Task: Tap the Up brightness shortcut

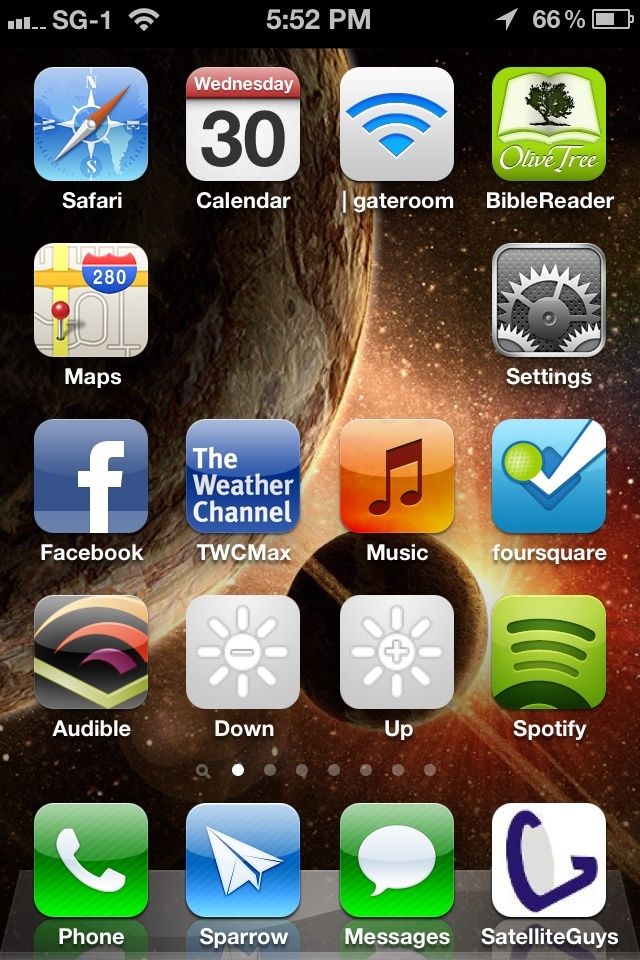Action: [x=397, y=652]
